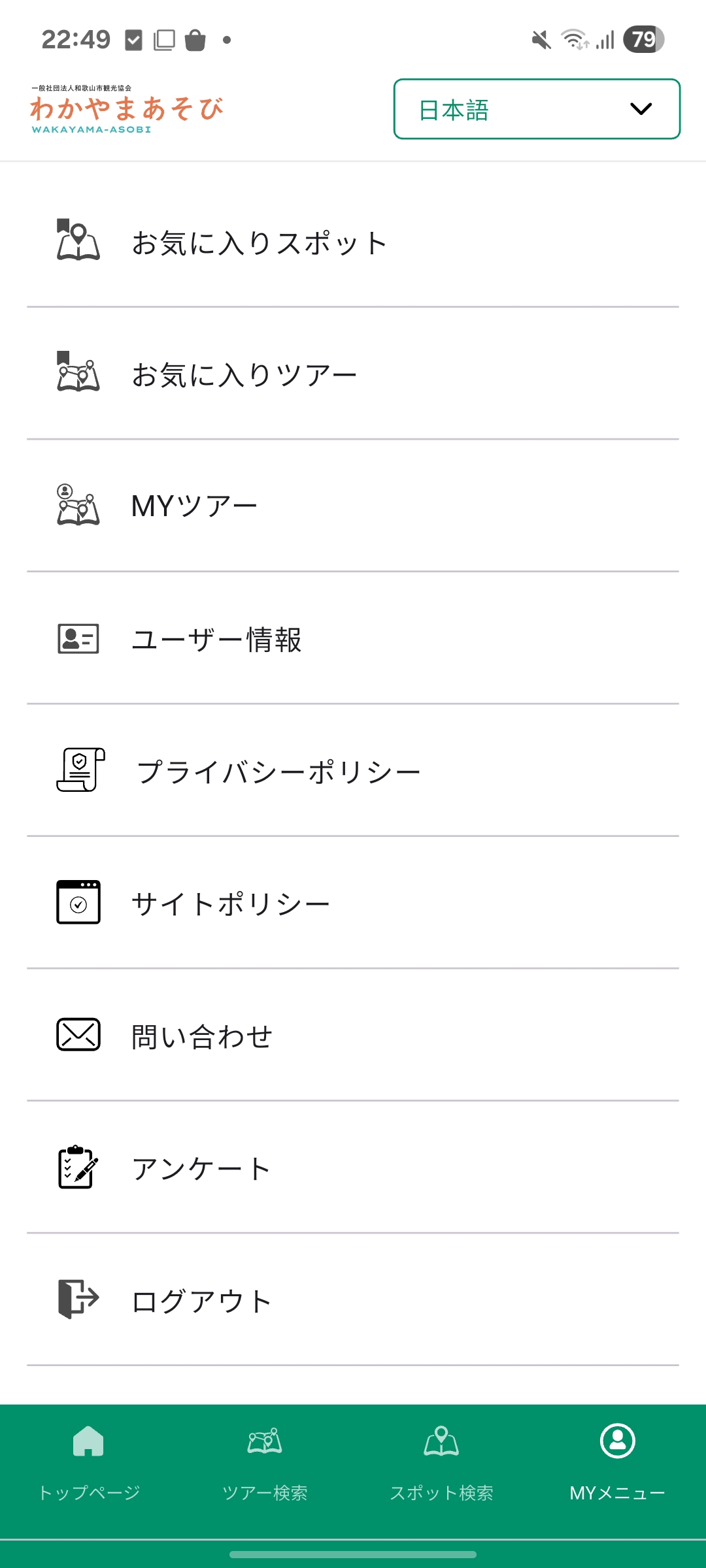The height and width of the screenshot is (1568, 706).
Task: Open the 日本語 language dropdown
Action: pyautogui.click(x=536, y=109)
